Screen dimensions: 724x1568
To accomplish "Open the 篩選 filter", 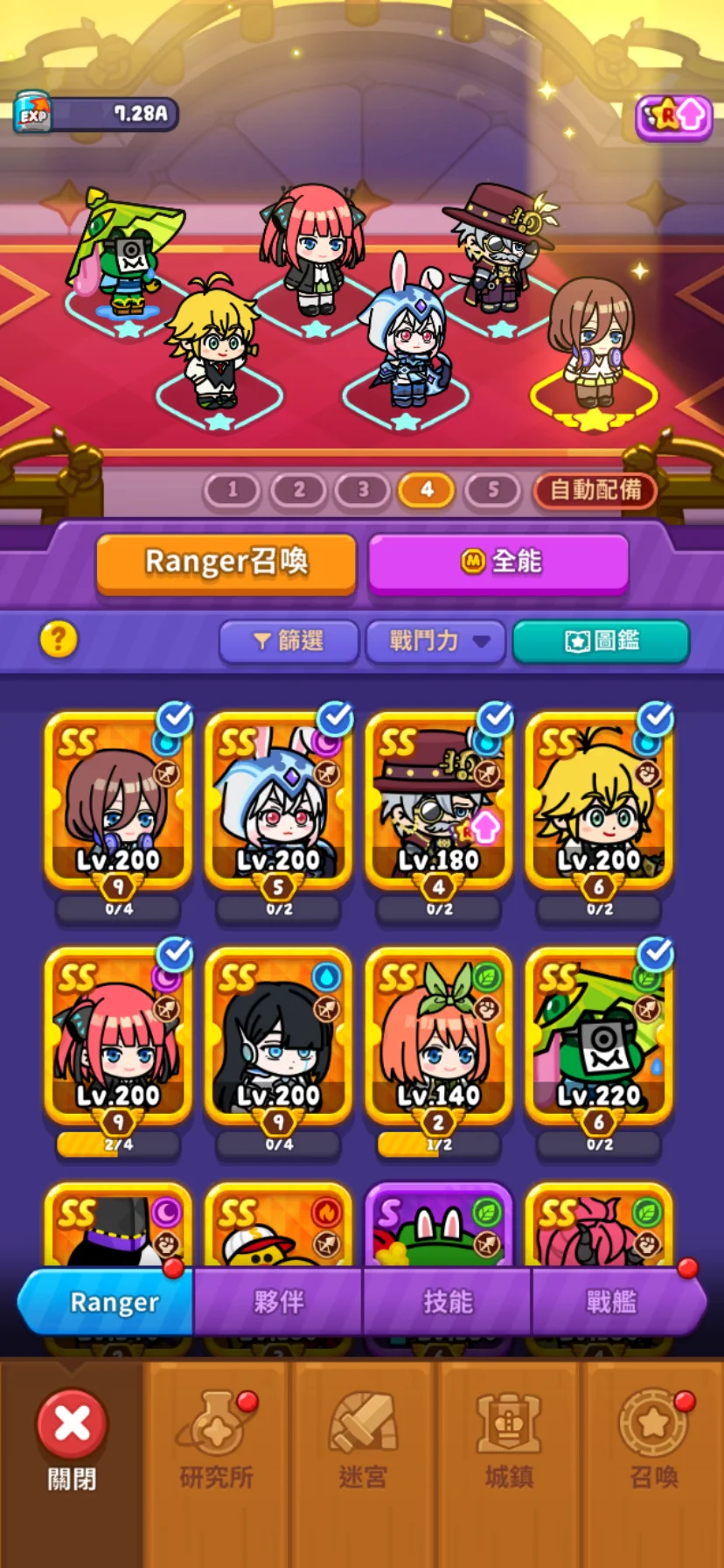I will (289, 641).
